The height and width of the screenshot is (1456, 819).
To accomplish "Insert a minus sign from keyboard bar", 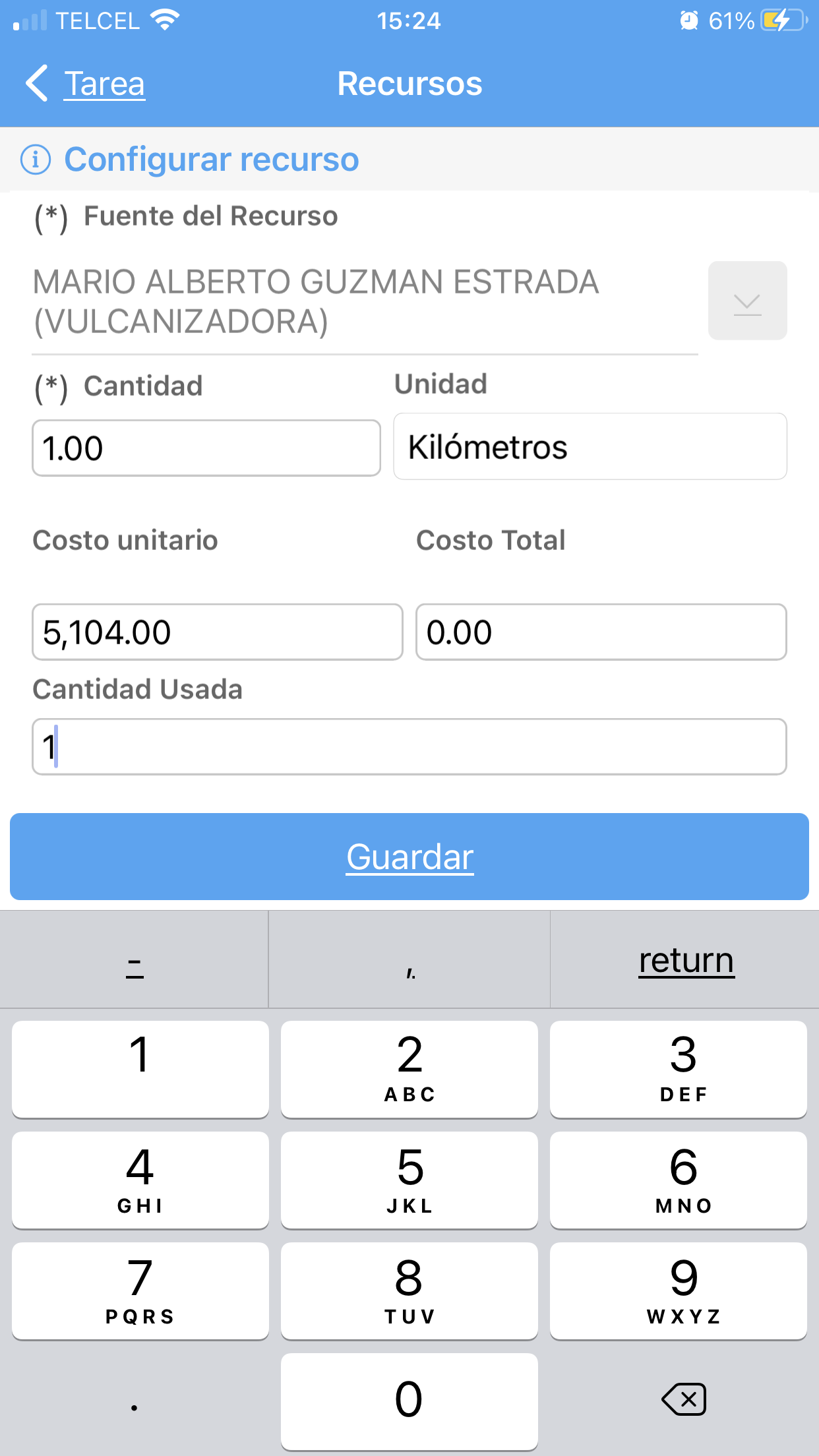I will click(x=135, y=960).
